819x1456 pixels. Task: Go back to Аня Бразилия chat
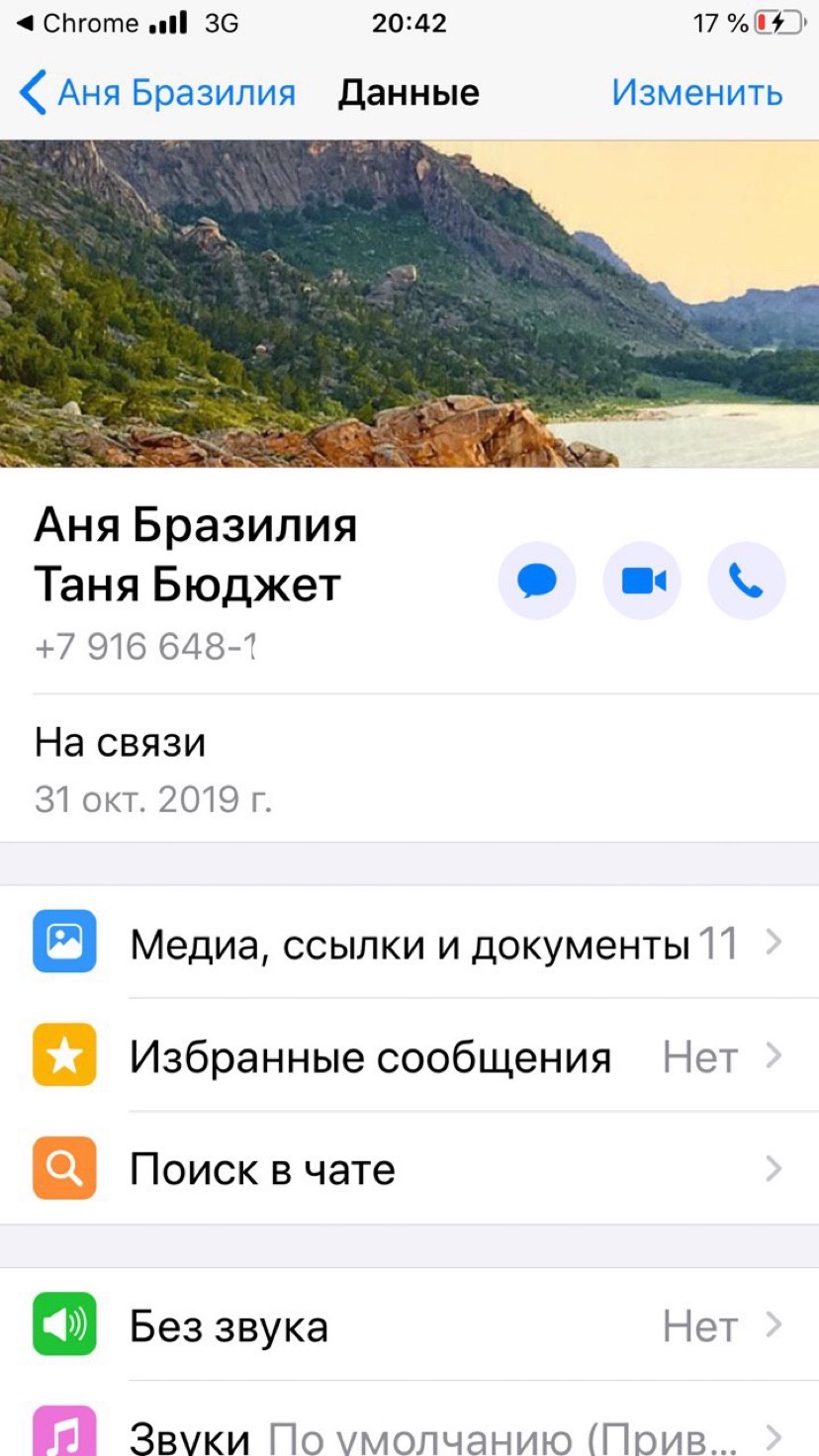(x=158, y=93)
